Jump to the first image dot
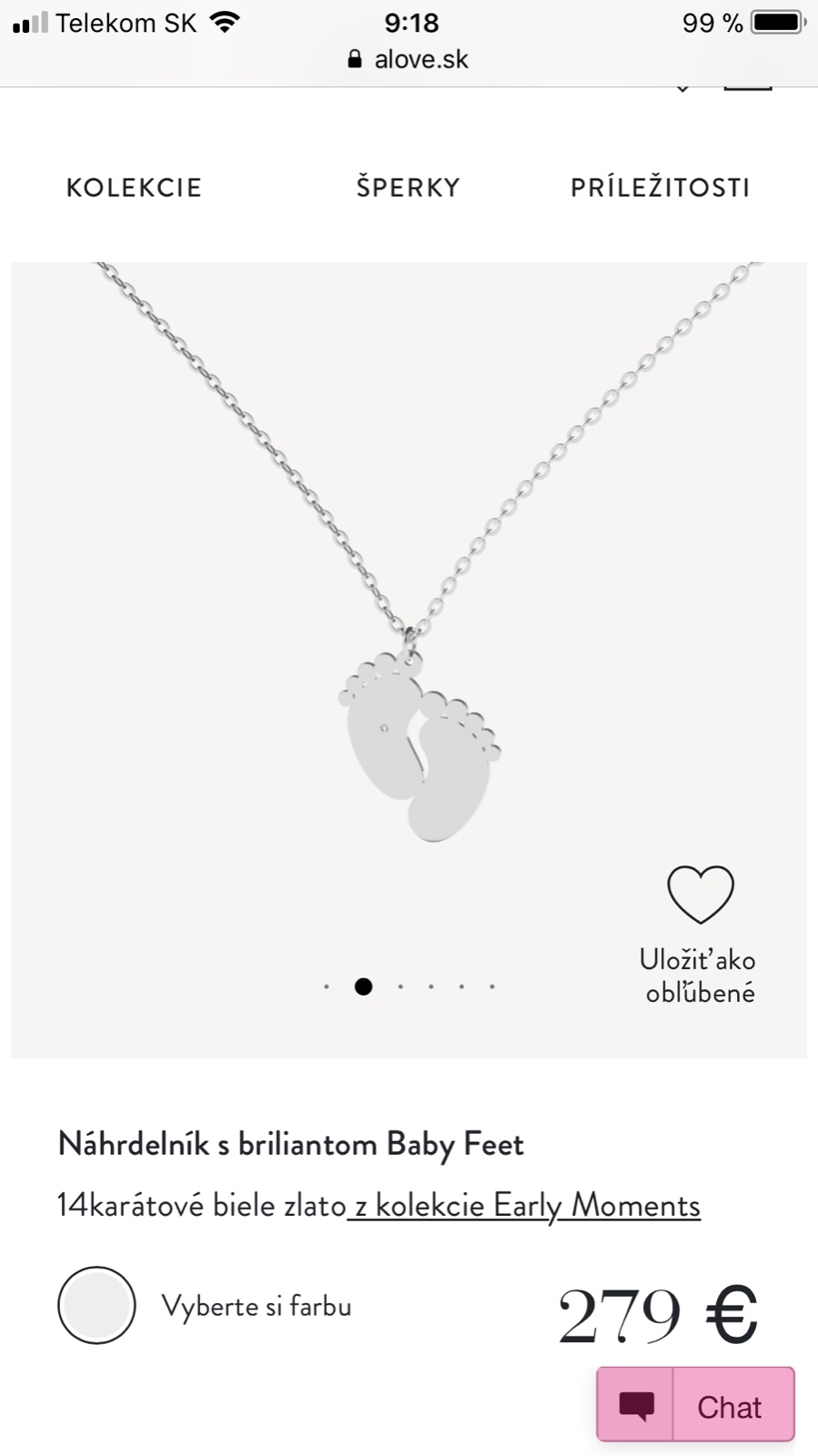This screenshot has width=818, height=1456. click(x=327, y=986)
